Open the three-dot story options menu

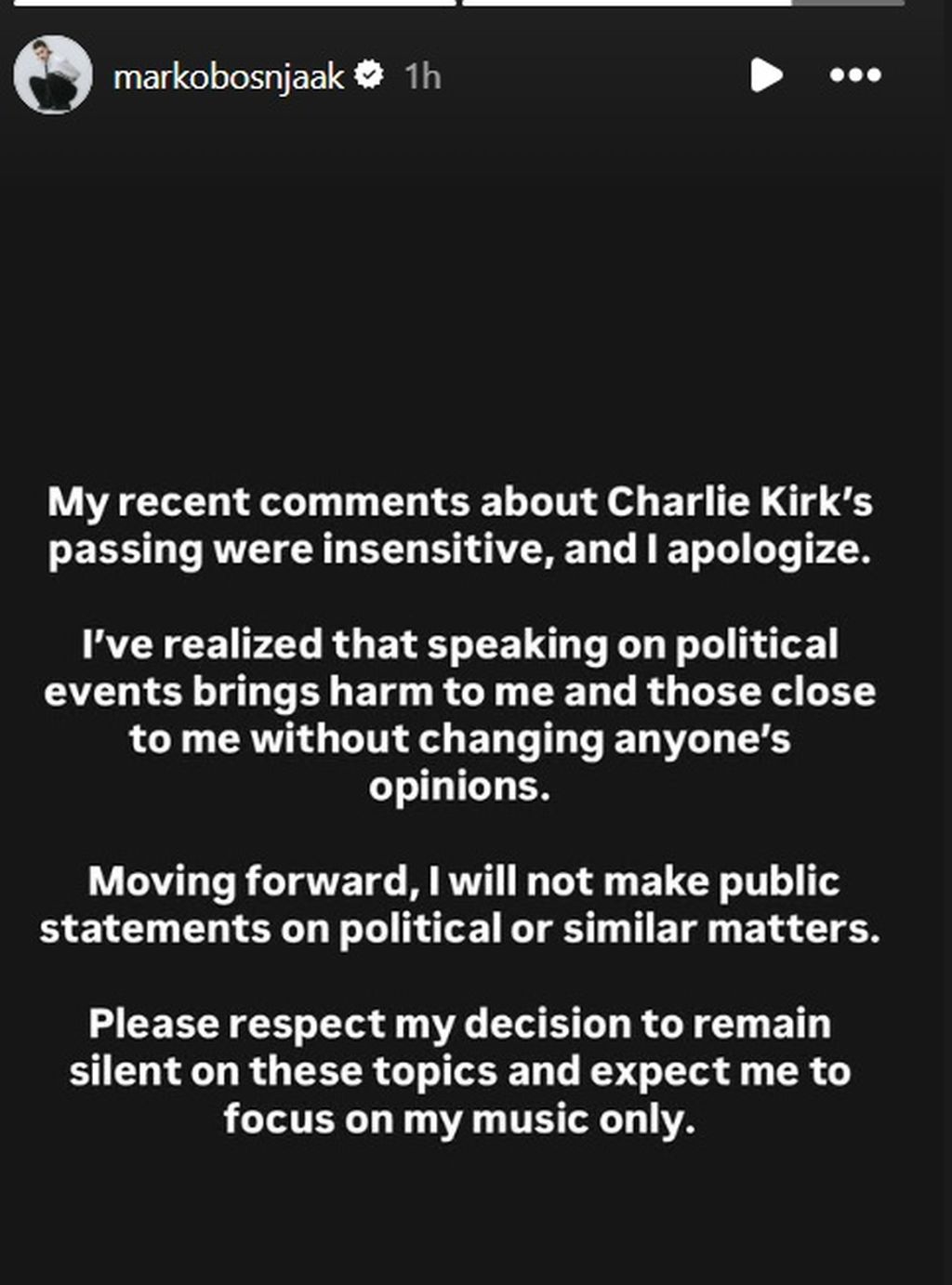coord(854,75)
